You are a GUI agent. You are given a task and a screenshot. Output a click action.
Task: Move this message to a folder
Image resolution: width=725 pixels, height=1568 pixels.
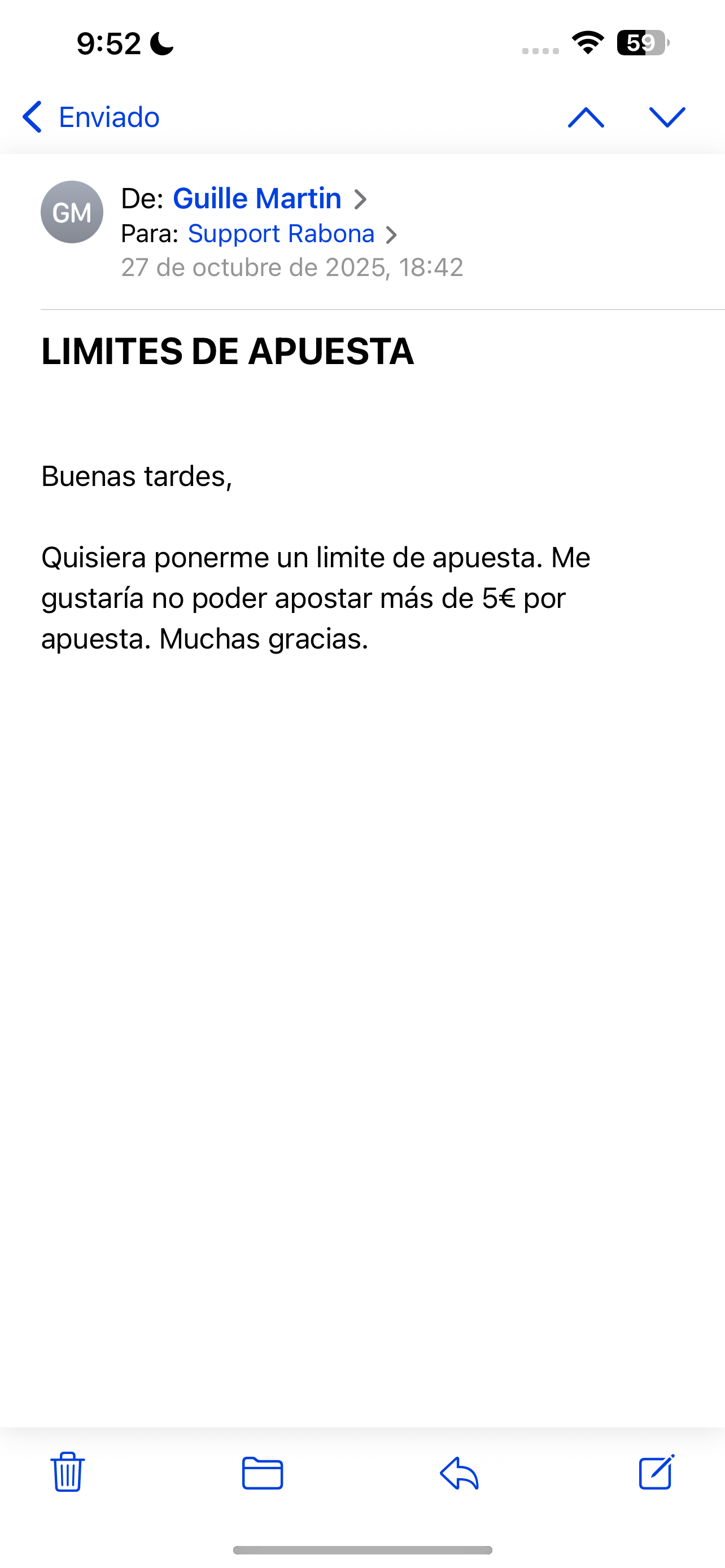pyautogui.click(x=263, y=1473)
